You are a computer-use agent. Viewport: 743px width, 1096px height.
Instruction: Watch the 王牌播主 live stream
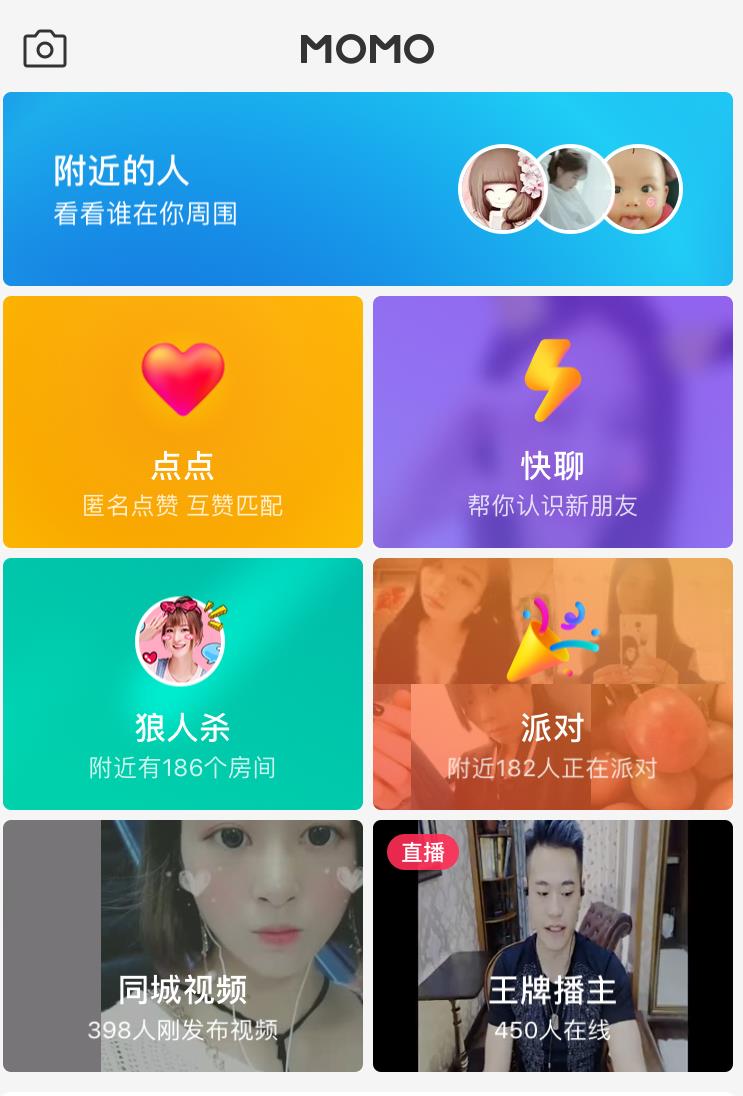pyautogui.click(x=553, y=946)
